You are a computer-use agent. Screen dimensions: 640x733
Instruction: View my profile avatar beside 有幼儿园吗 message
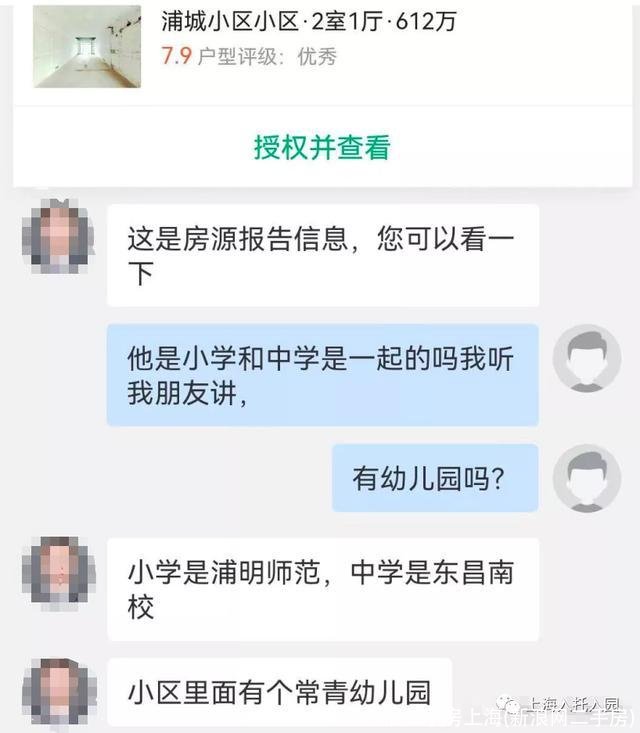pyautogui.click(x=587, y=477)
